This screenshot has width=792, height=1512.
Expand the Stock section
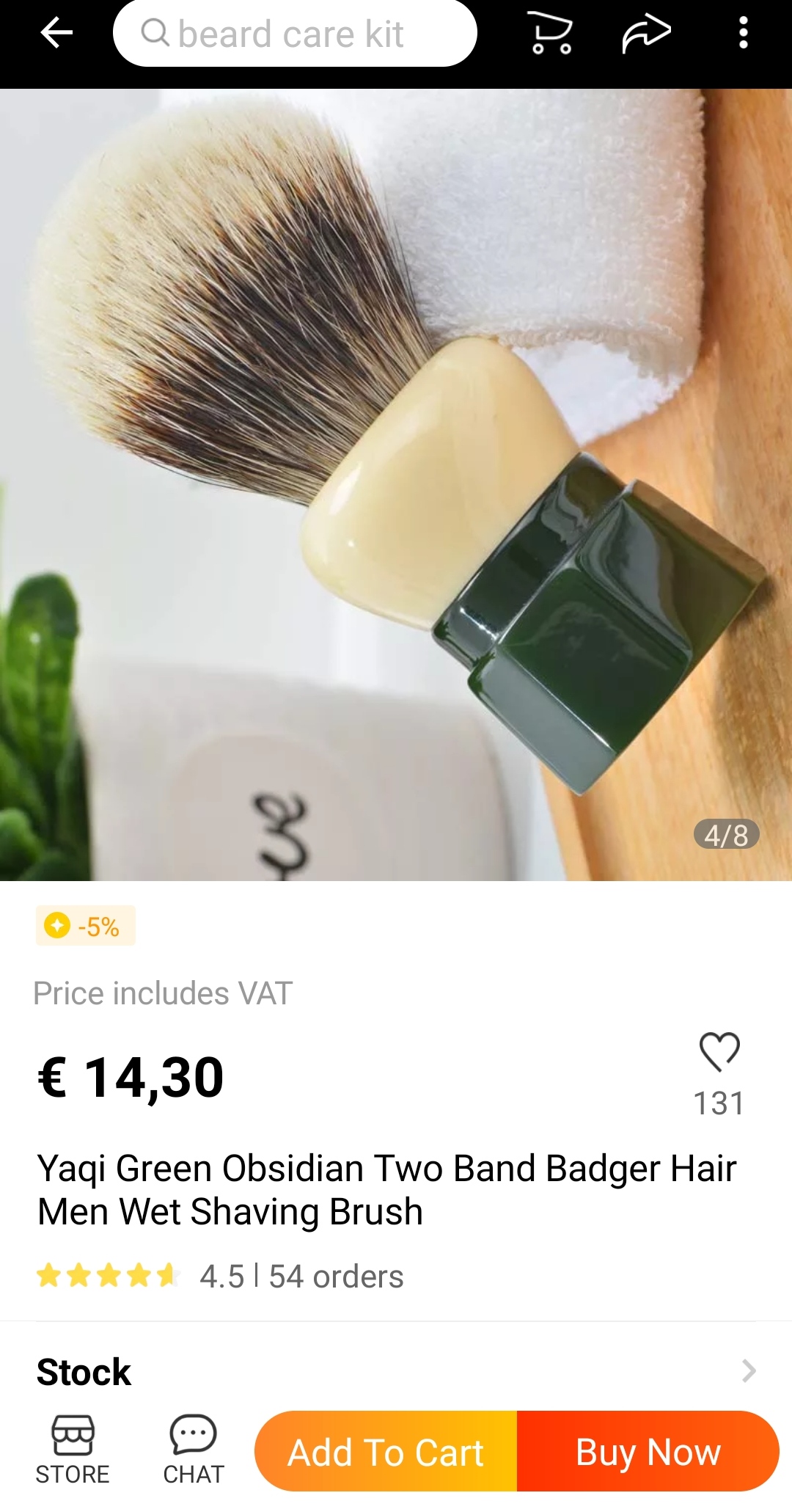(748, 1370)
